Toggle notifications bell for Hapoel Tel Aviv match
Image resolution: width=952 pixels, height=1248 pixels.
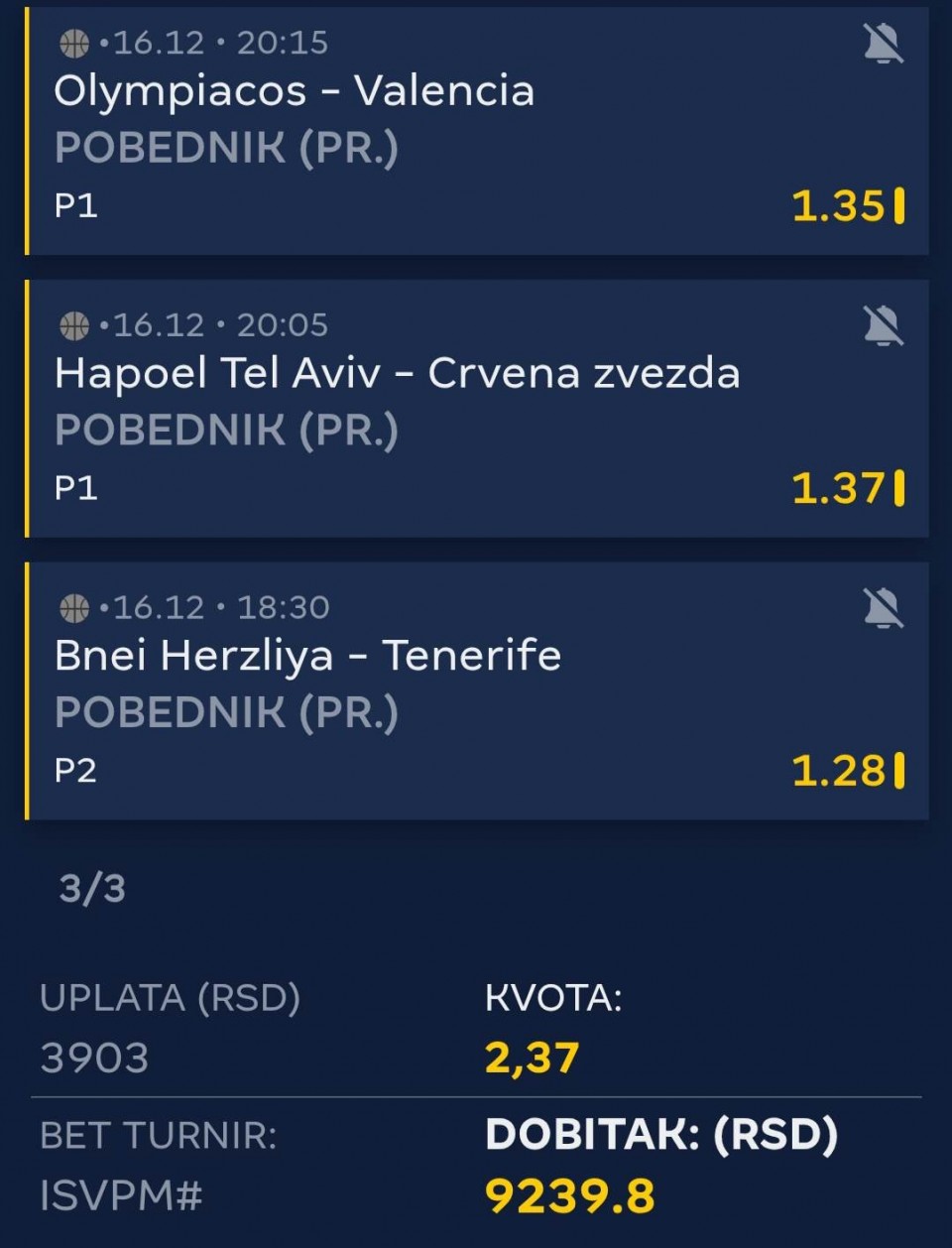882,325
